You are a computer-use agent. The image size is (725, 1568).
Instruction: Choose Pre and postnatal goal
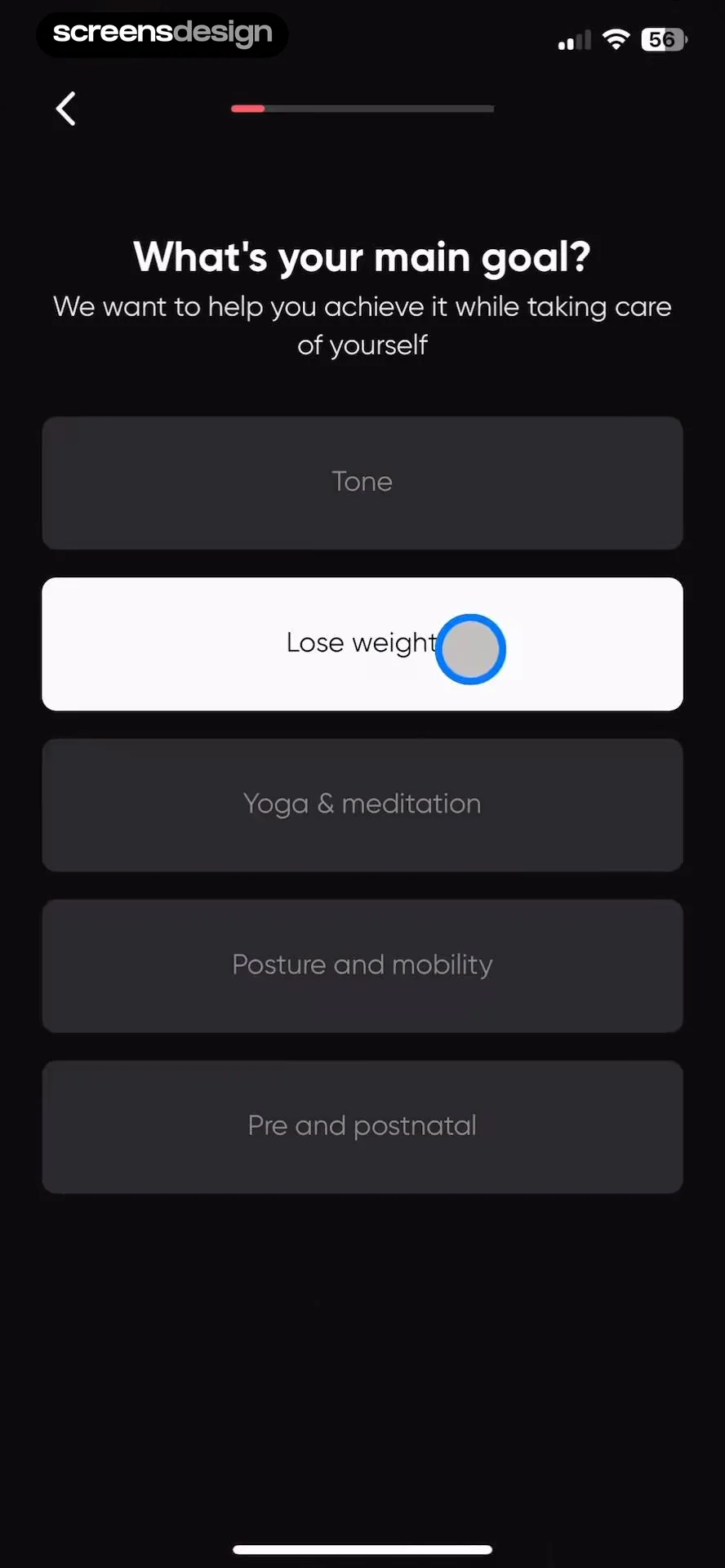point(362,1126)
